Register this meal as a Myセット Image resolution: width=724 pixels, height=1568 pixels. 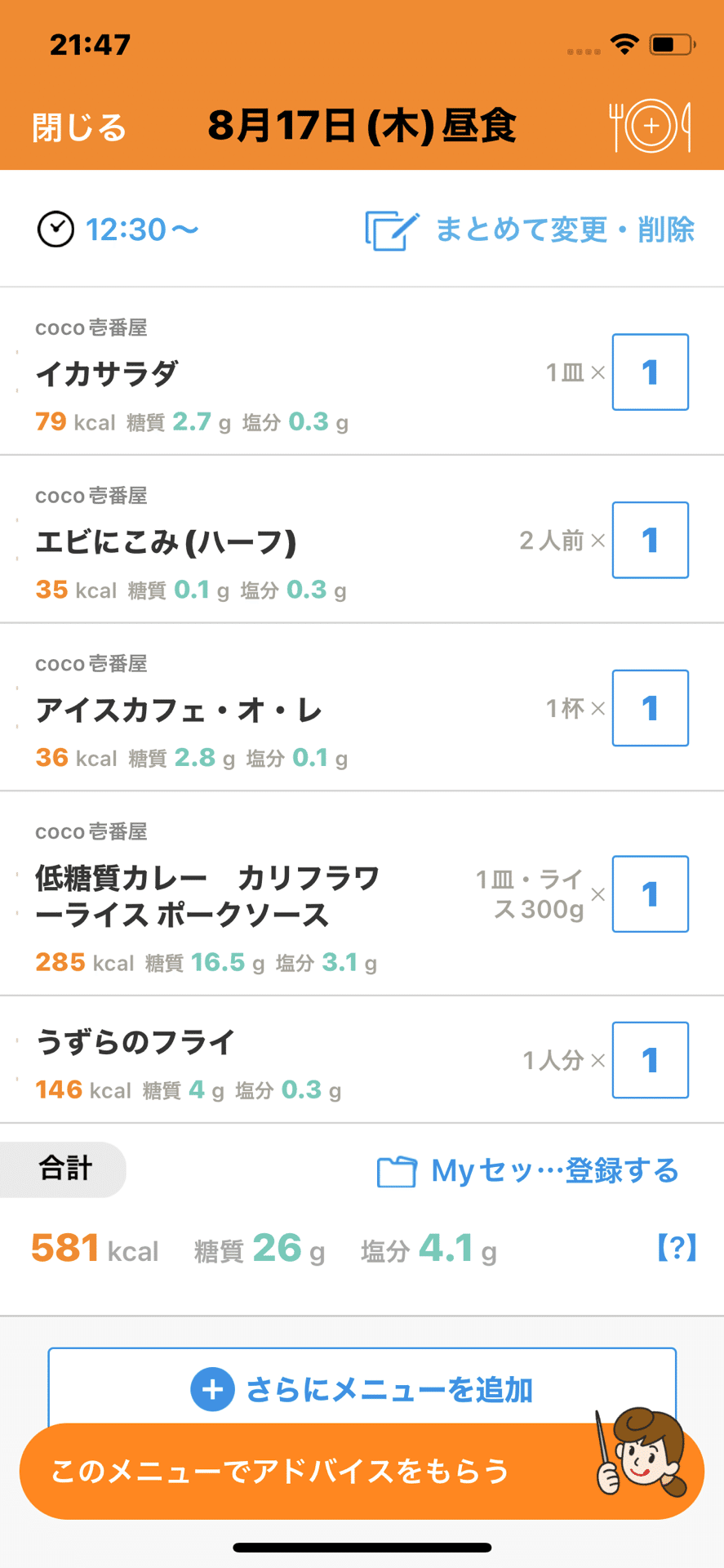pyautogui.click(x=527, y=1170)
